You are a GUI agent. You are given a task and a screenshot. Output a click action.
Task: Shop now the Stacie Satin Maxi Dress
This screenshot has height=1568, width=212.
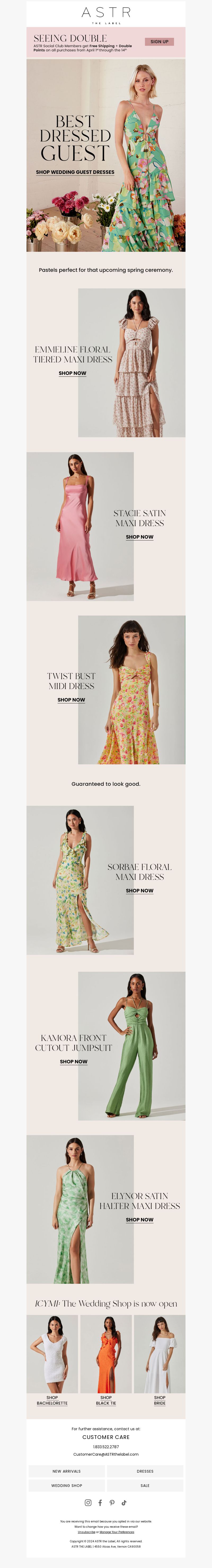pyautogui.click(x=139, y=537)
